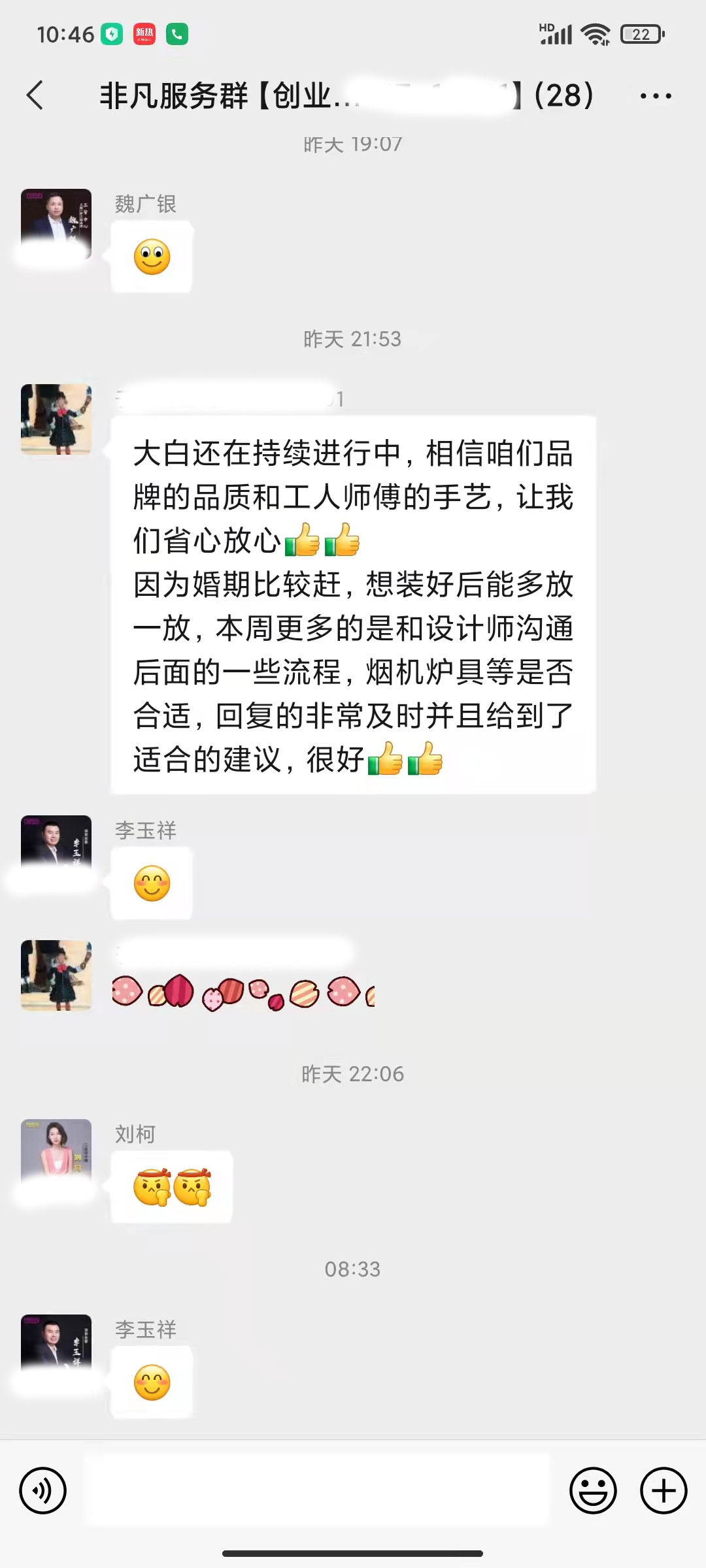Screen dimensions: 706x1568
Task: Switch to voice message input
Action: (x=43, y=1490)
